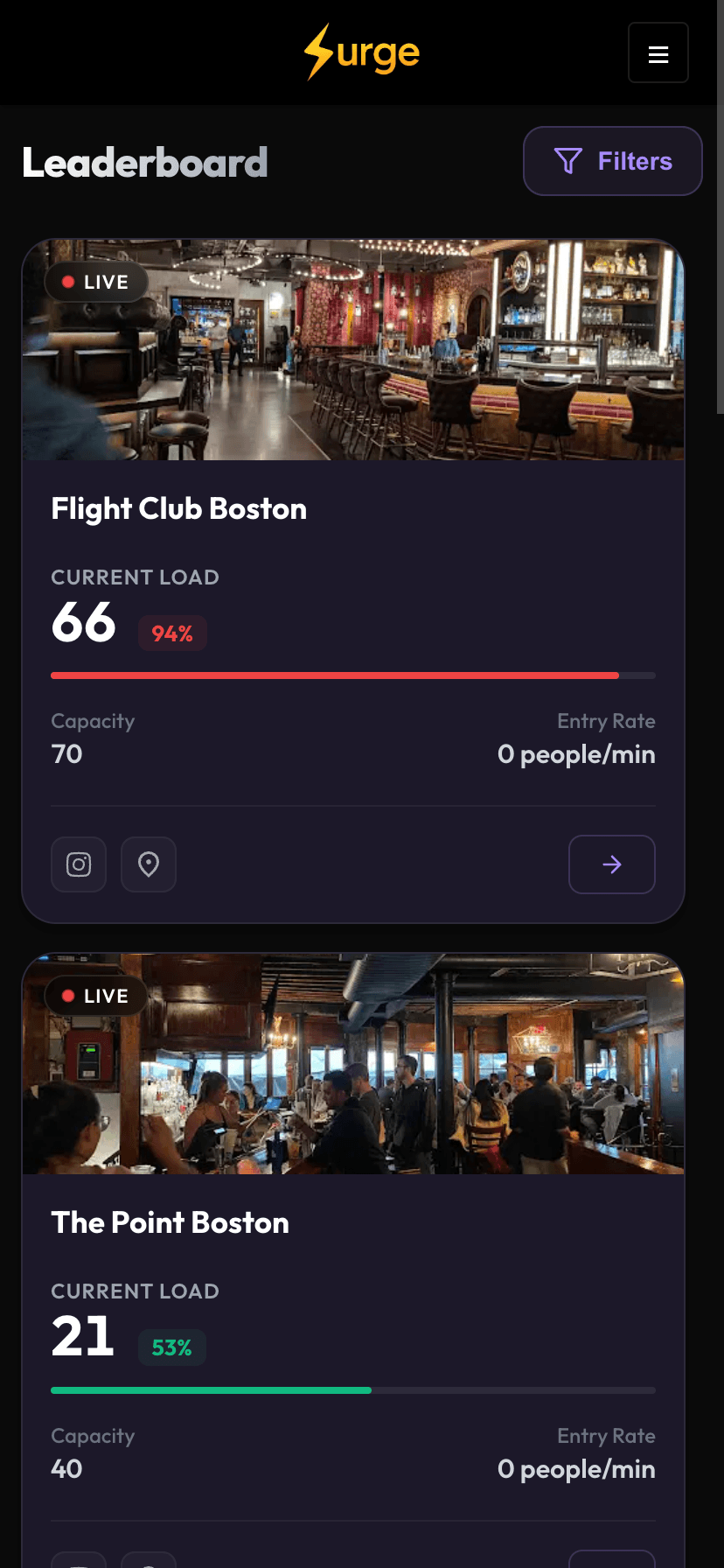
Task: View the Flight Club Boston venue photo
Action: pyautogui.click(x=353, y=349)
